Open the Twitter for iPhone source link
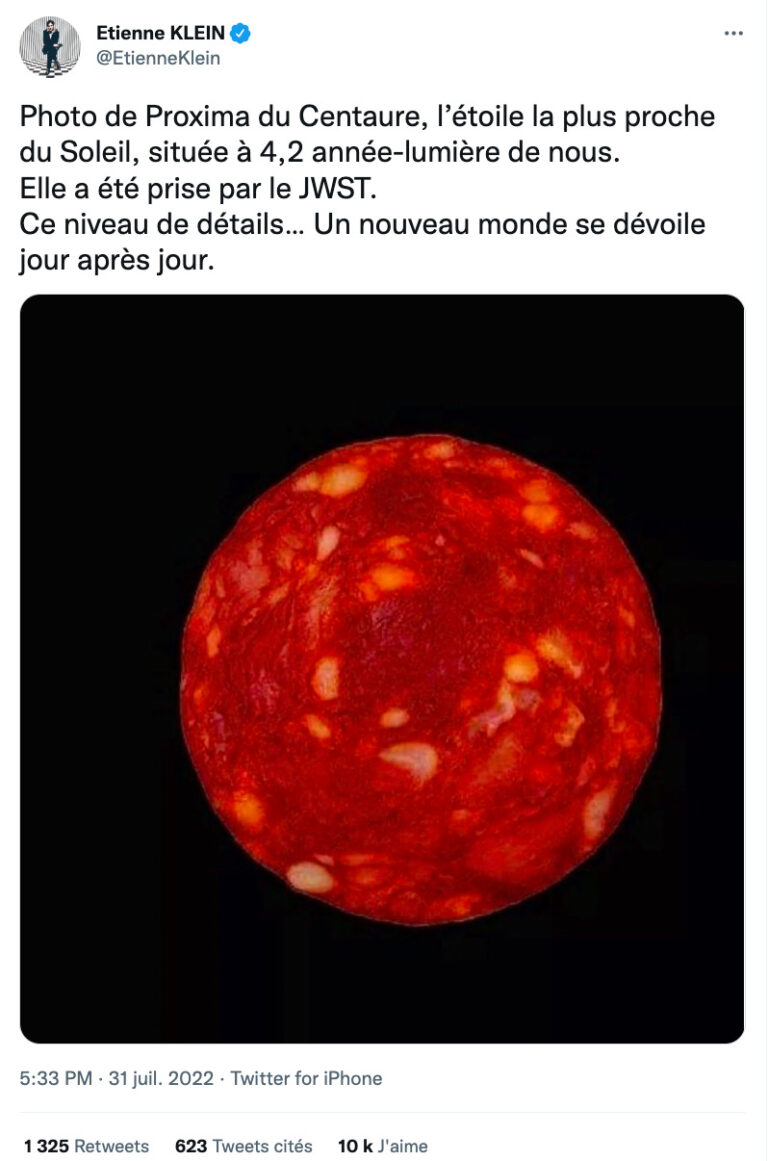The image size is (768, 1161). coord(306,1079)
